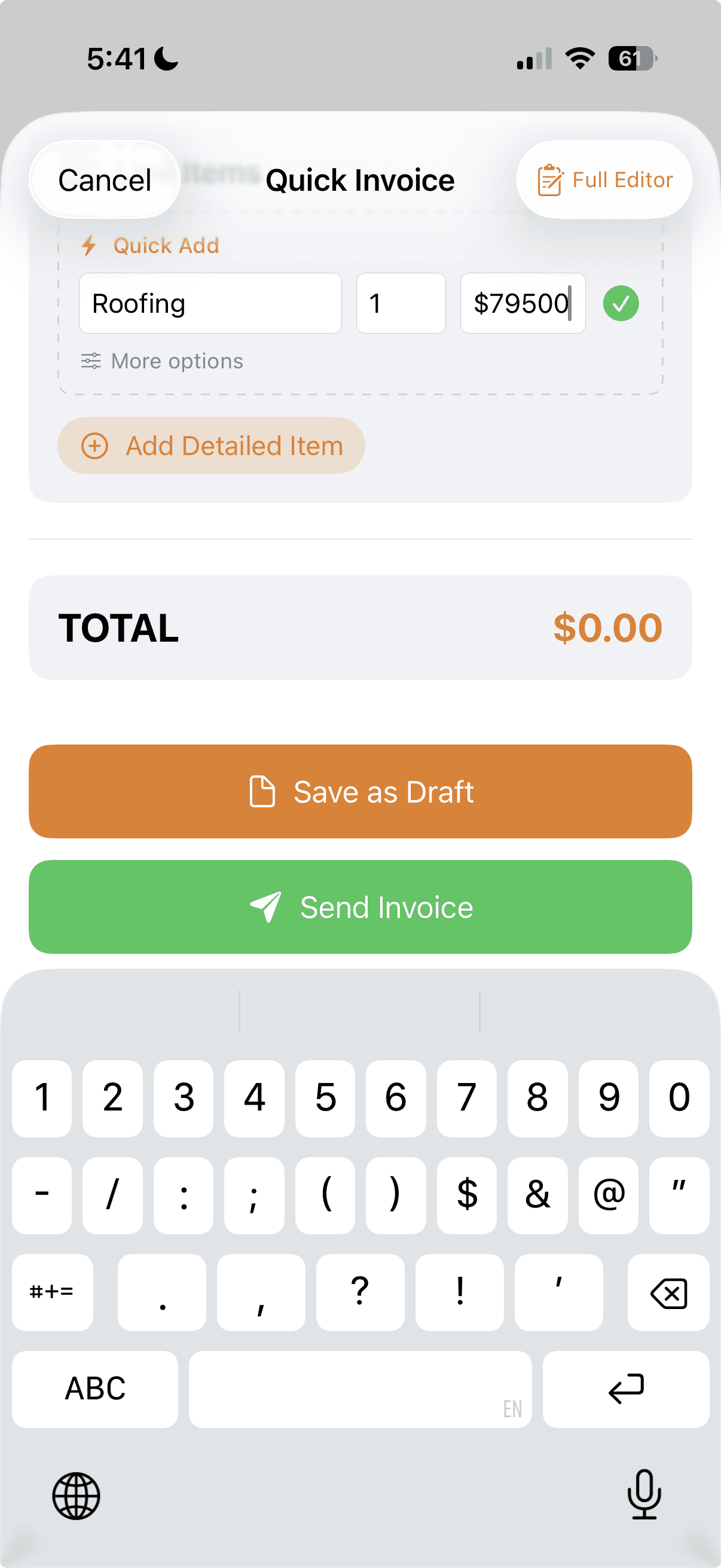Add Detailed Item
The image size is (721, 1568).
211,446
